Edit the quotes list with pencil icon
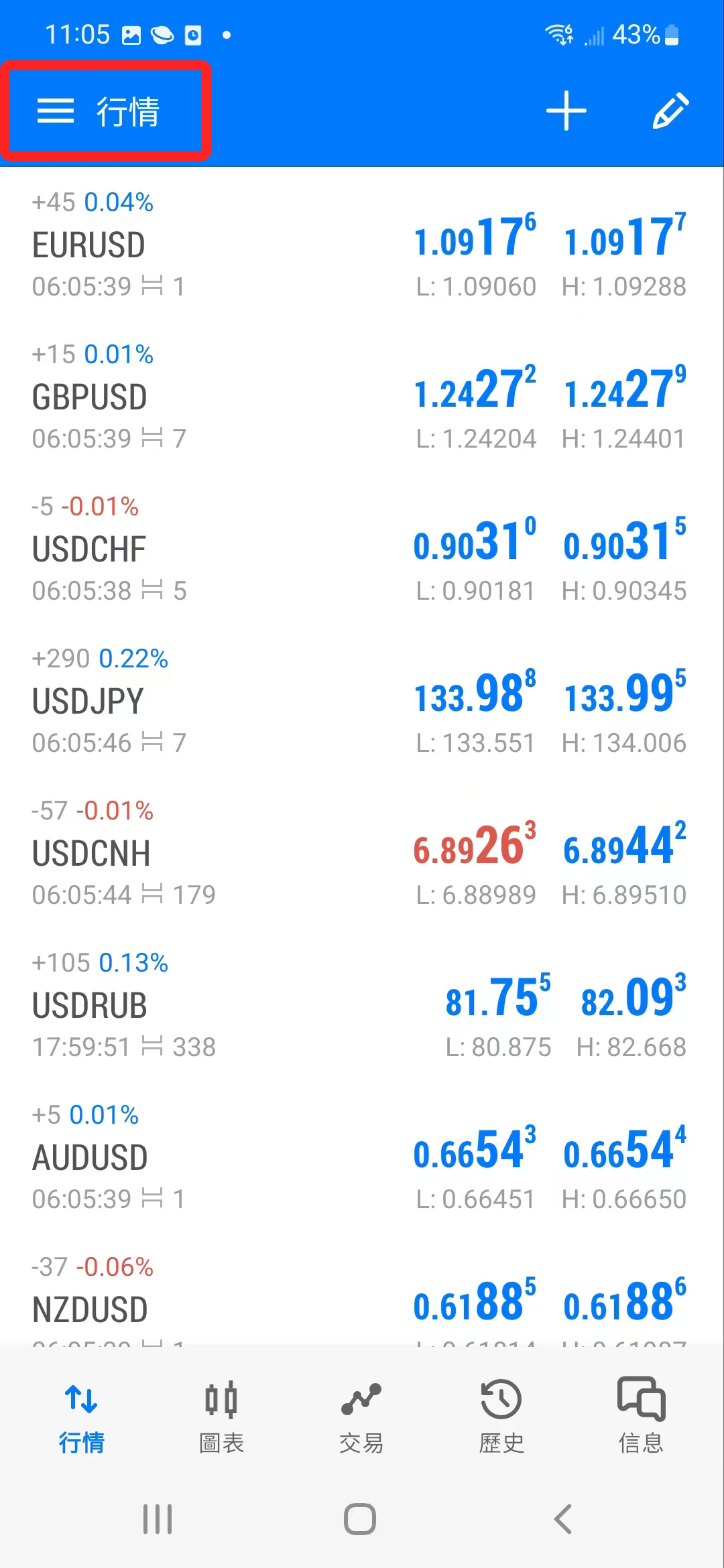 (670, 111)
